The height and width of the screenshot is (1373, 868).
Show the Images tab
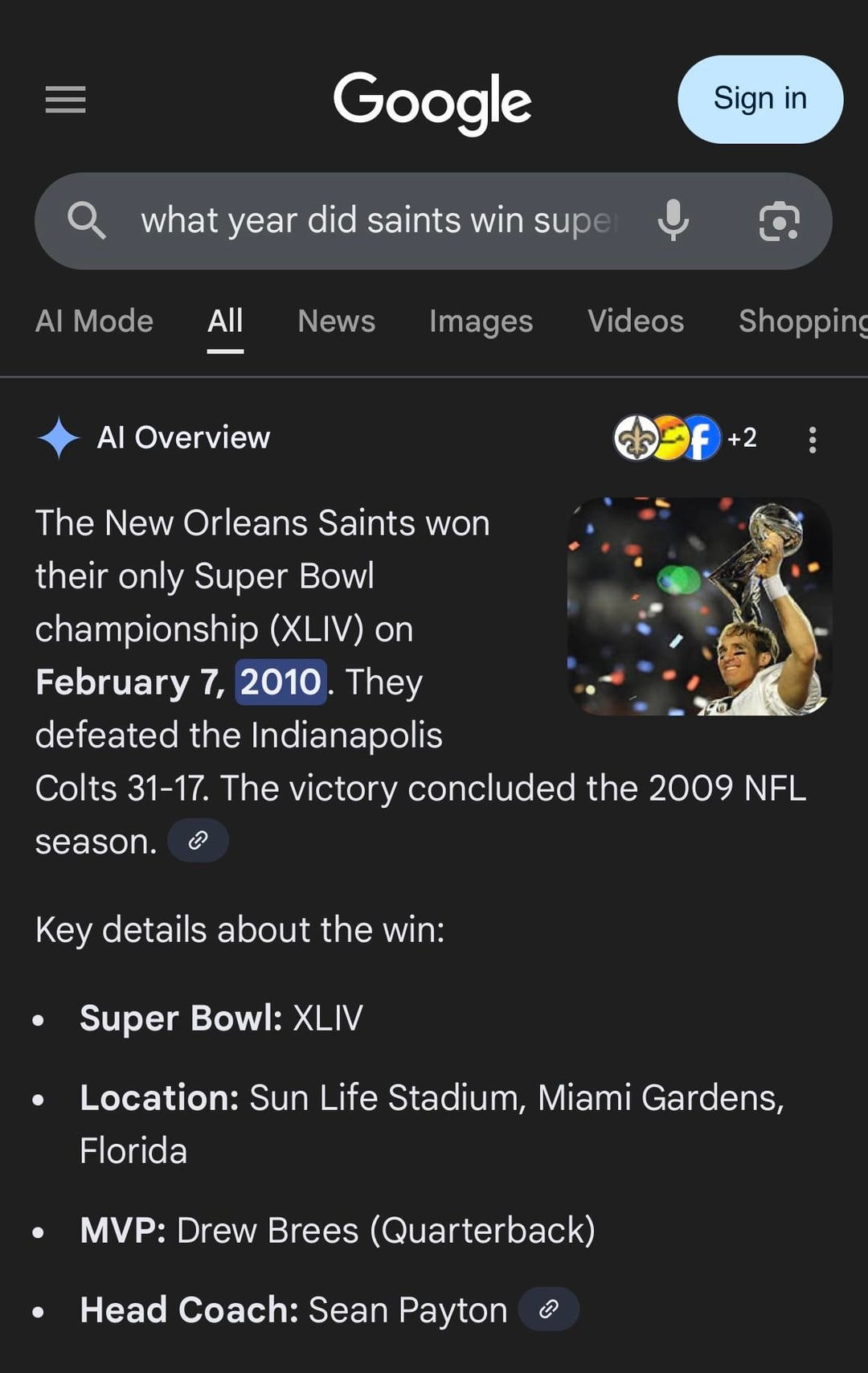[481, 322]
